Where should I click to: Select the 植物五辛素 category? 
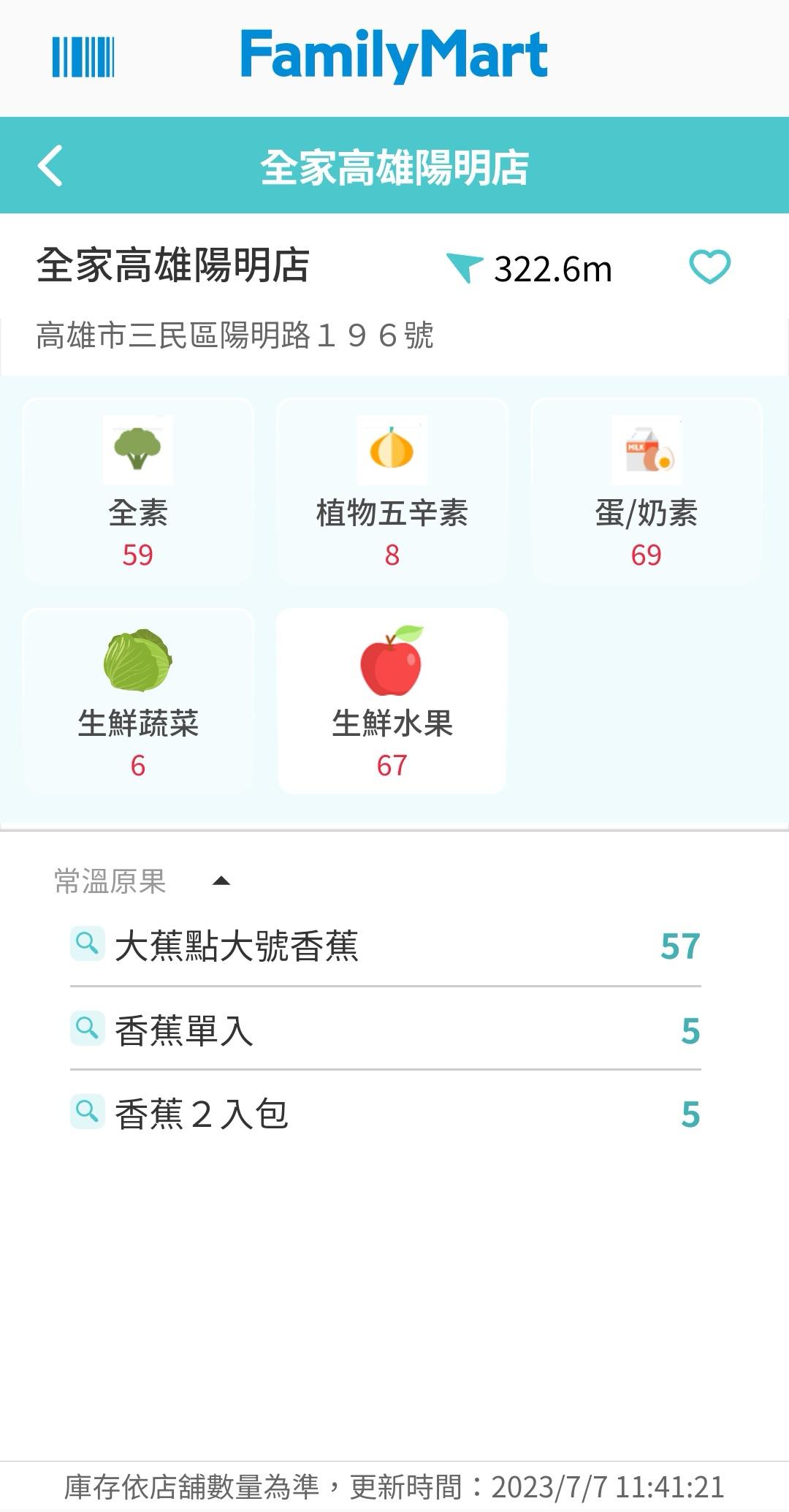(x=392, y=491)
